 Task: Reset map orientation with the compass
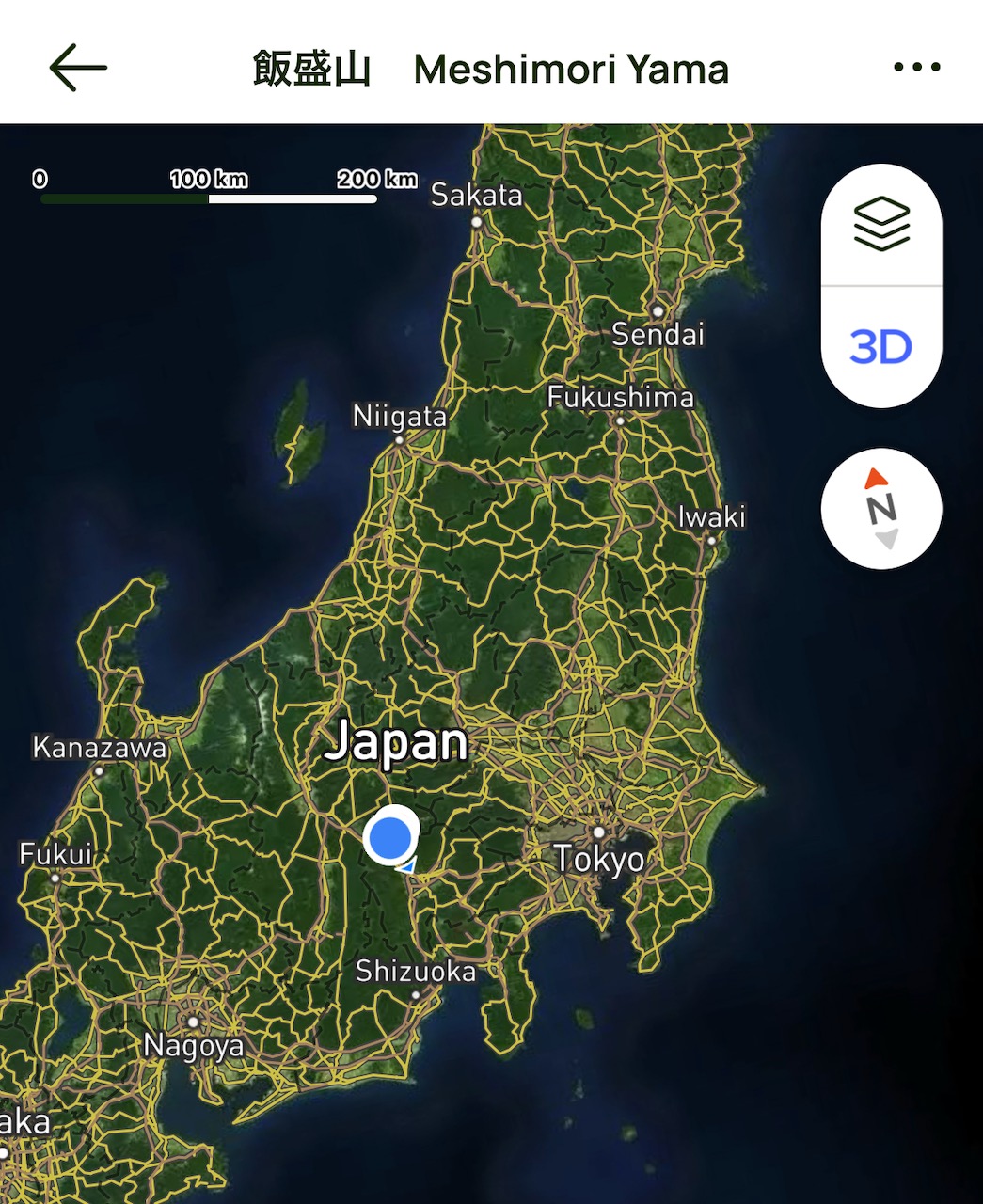[x=881, y=509]
